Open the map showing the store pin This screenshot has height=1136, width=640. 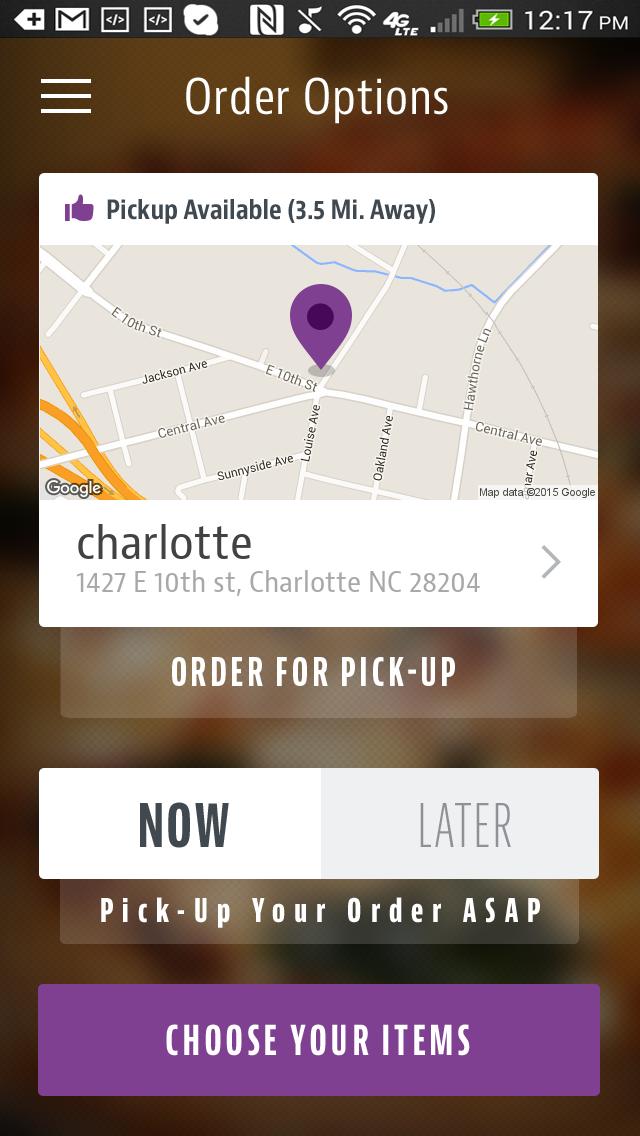[x=318, y=372]
